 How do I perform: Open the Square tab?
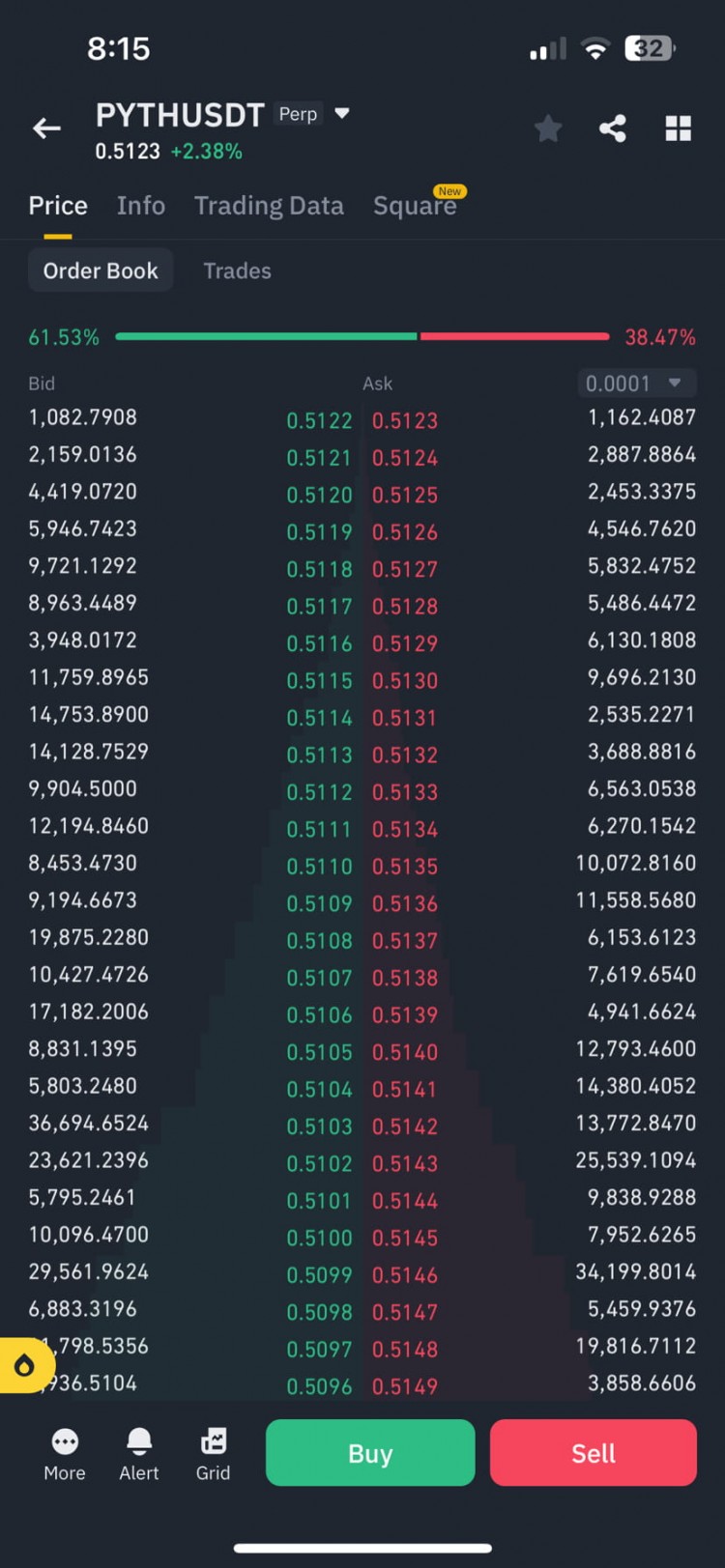tap(415, 206)
